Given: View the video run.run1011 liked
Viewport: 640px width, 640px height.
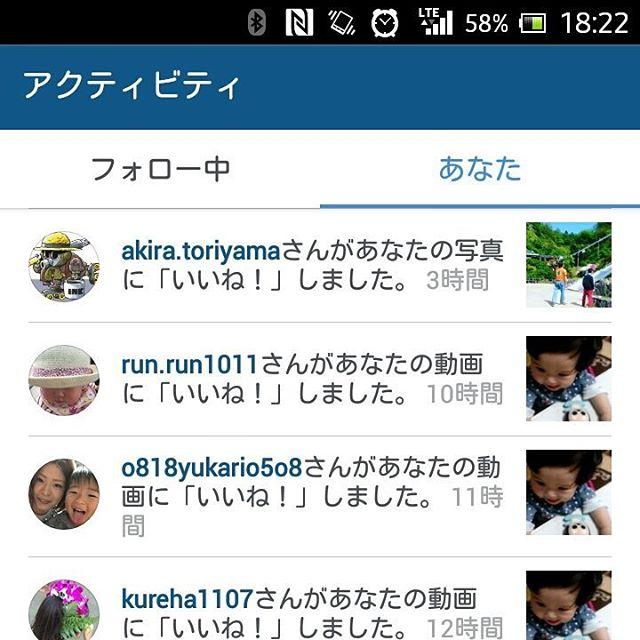Looking at the screenshot, I should click(568, 379).
